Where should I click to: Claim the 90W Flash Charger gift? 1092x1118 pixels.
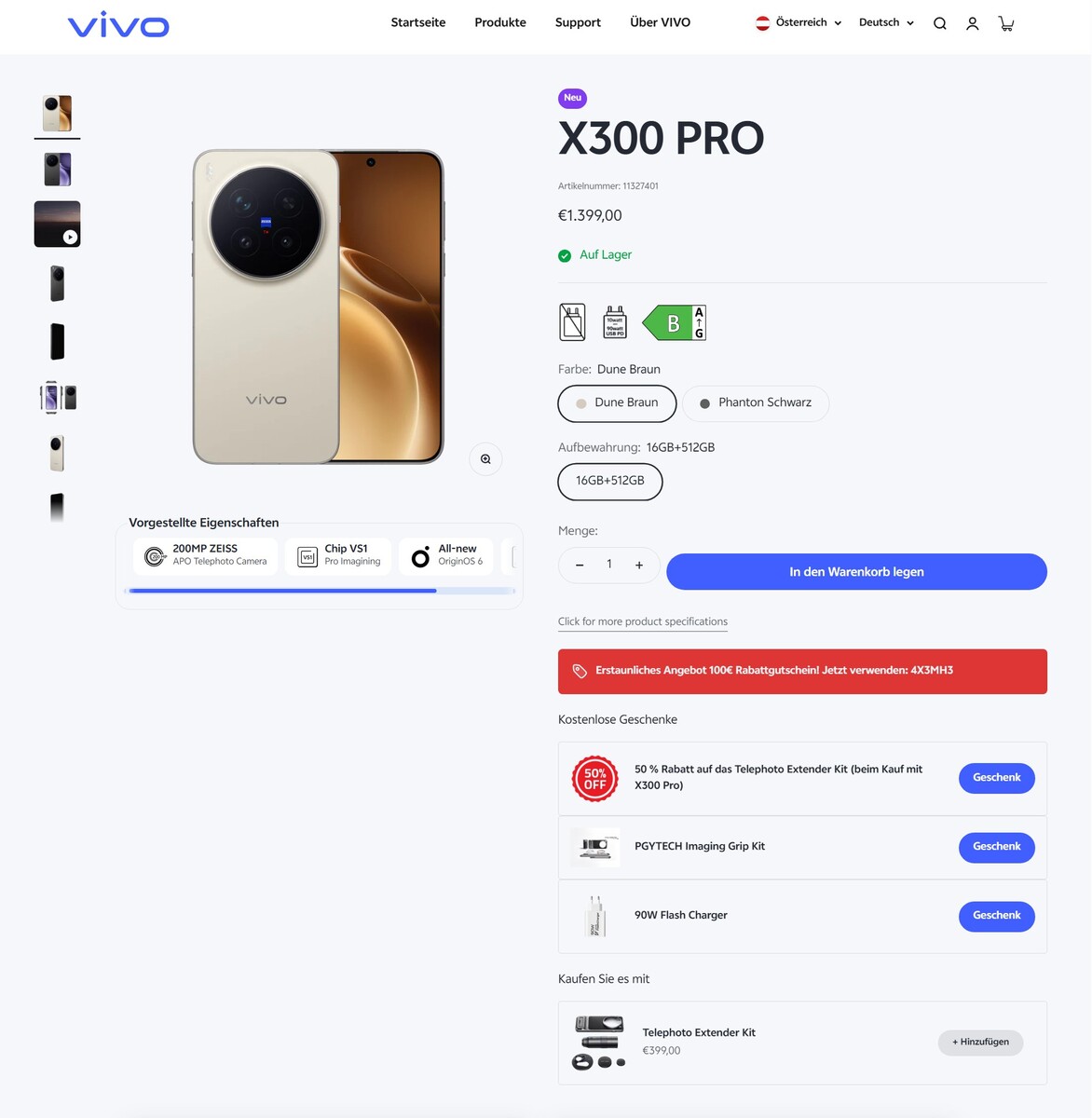tap(996, 916)
